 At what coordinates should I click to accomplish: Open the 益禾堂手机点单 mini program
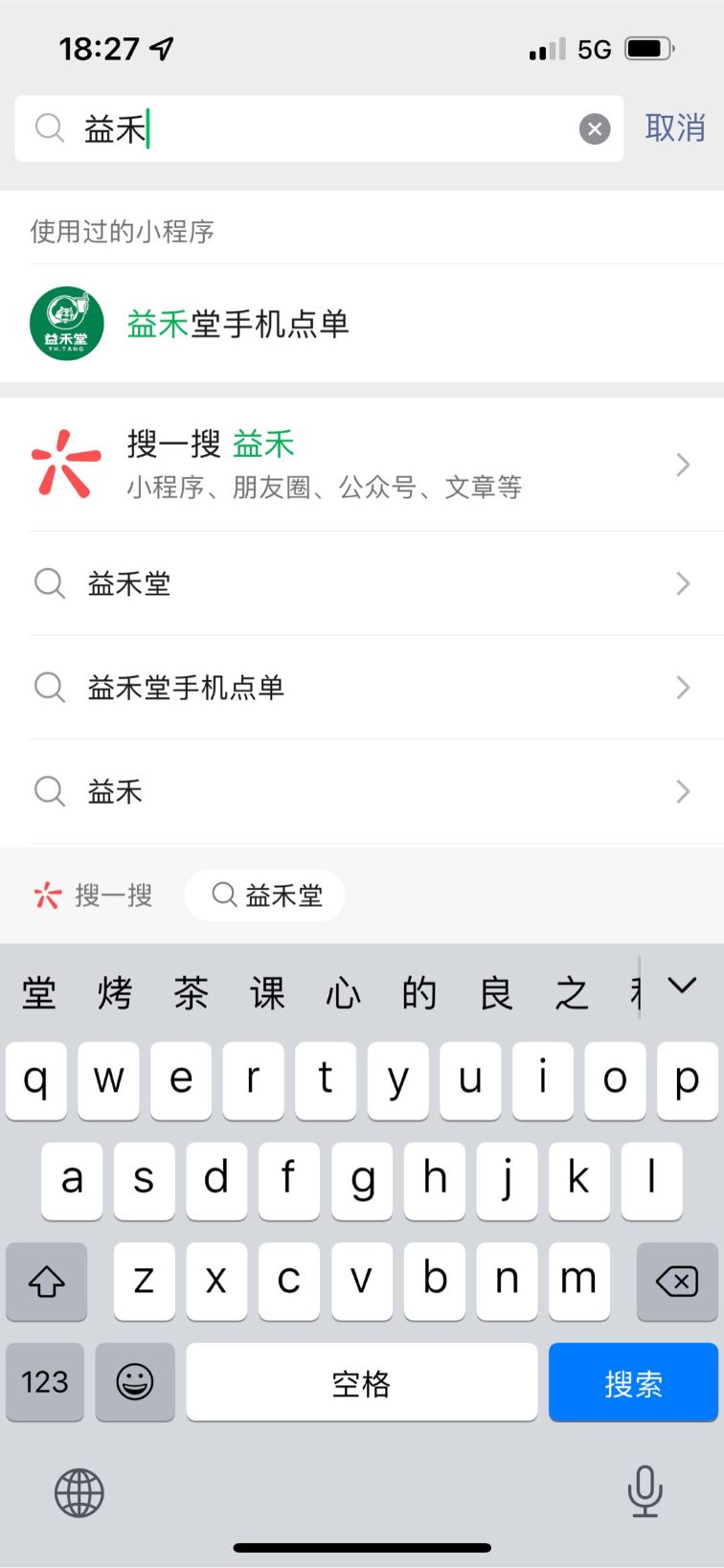[x=362, y=324]
